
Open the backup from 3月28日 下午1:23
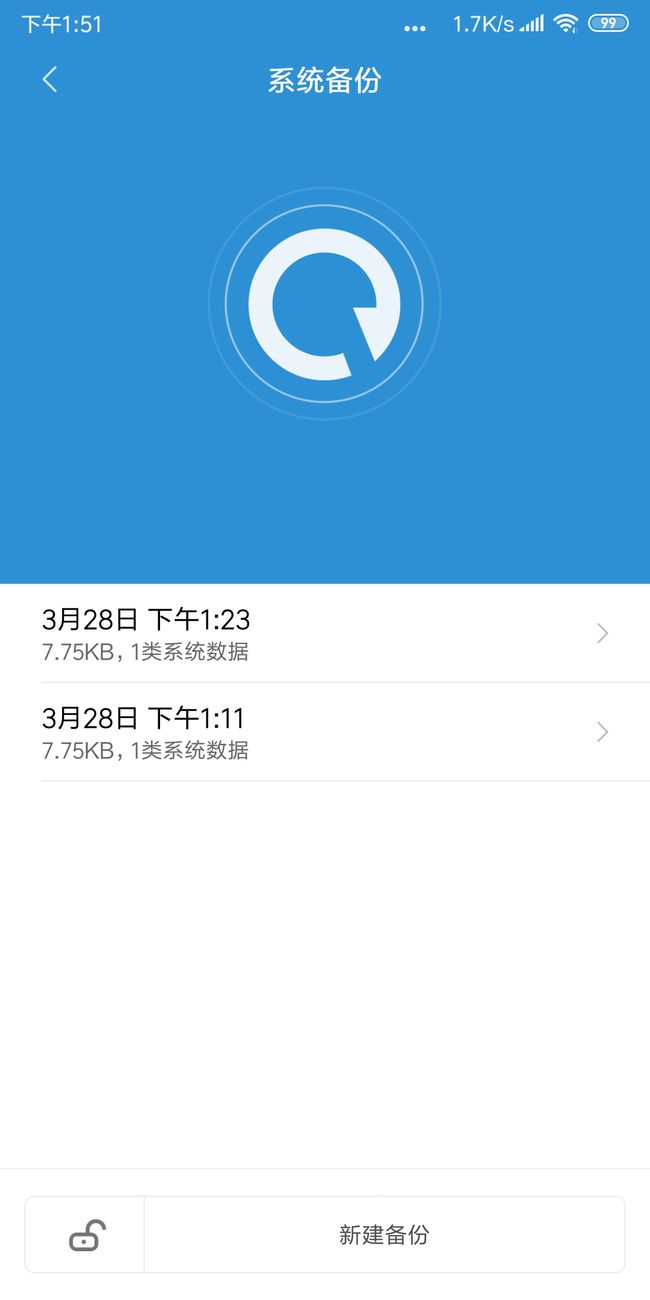tap(325, 633)
